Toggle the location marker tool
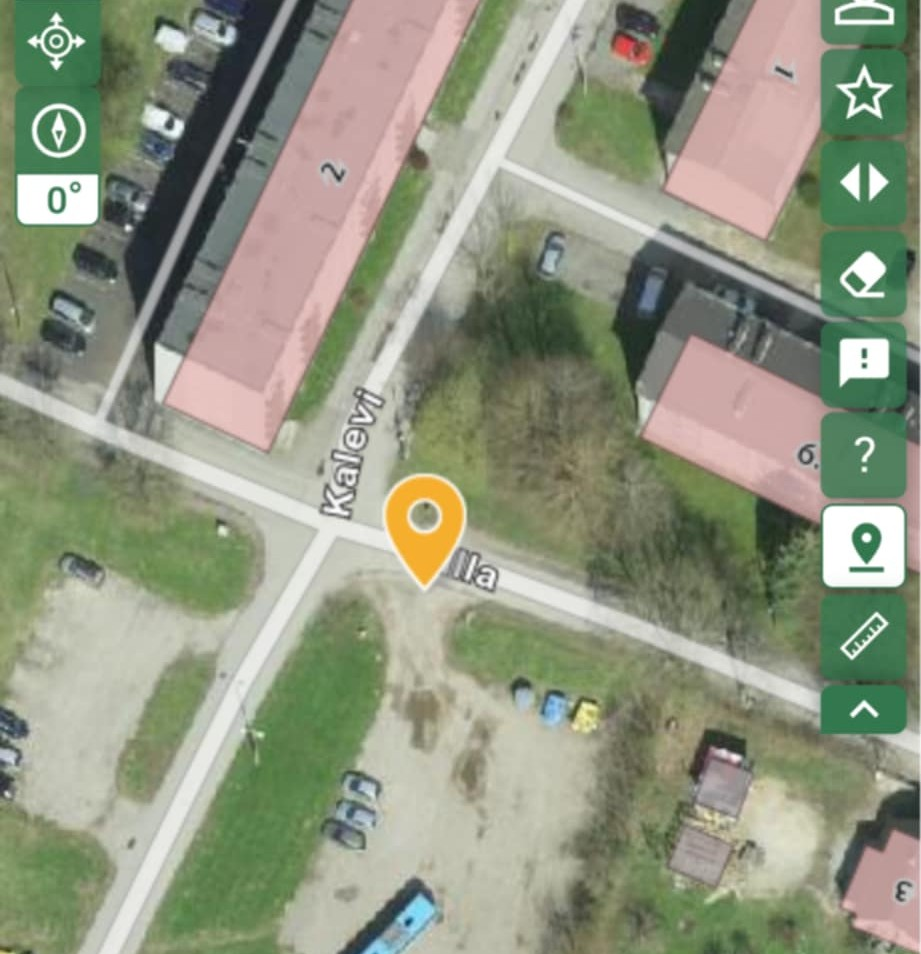Screen dimensions: 921x954 [x=863, y=546]
